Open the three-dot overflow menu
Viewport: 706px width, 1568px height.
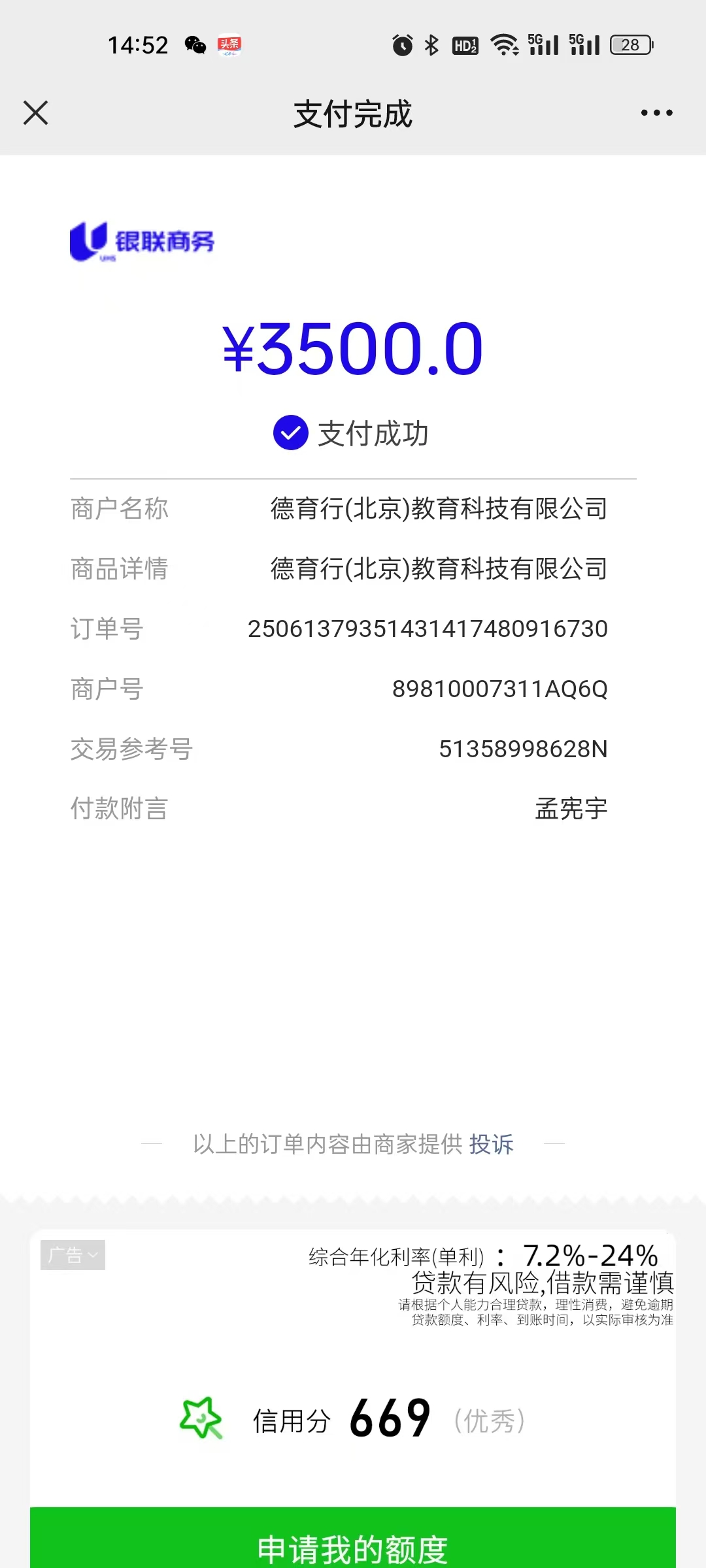click(656, 113)
